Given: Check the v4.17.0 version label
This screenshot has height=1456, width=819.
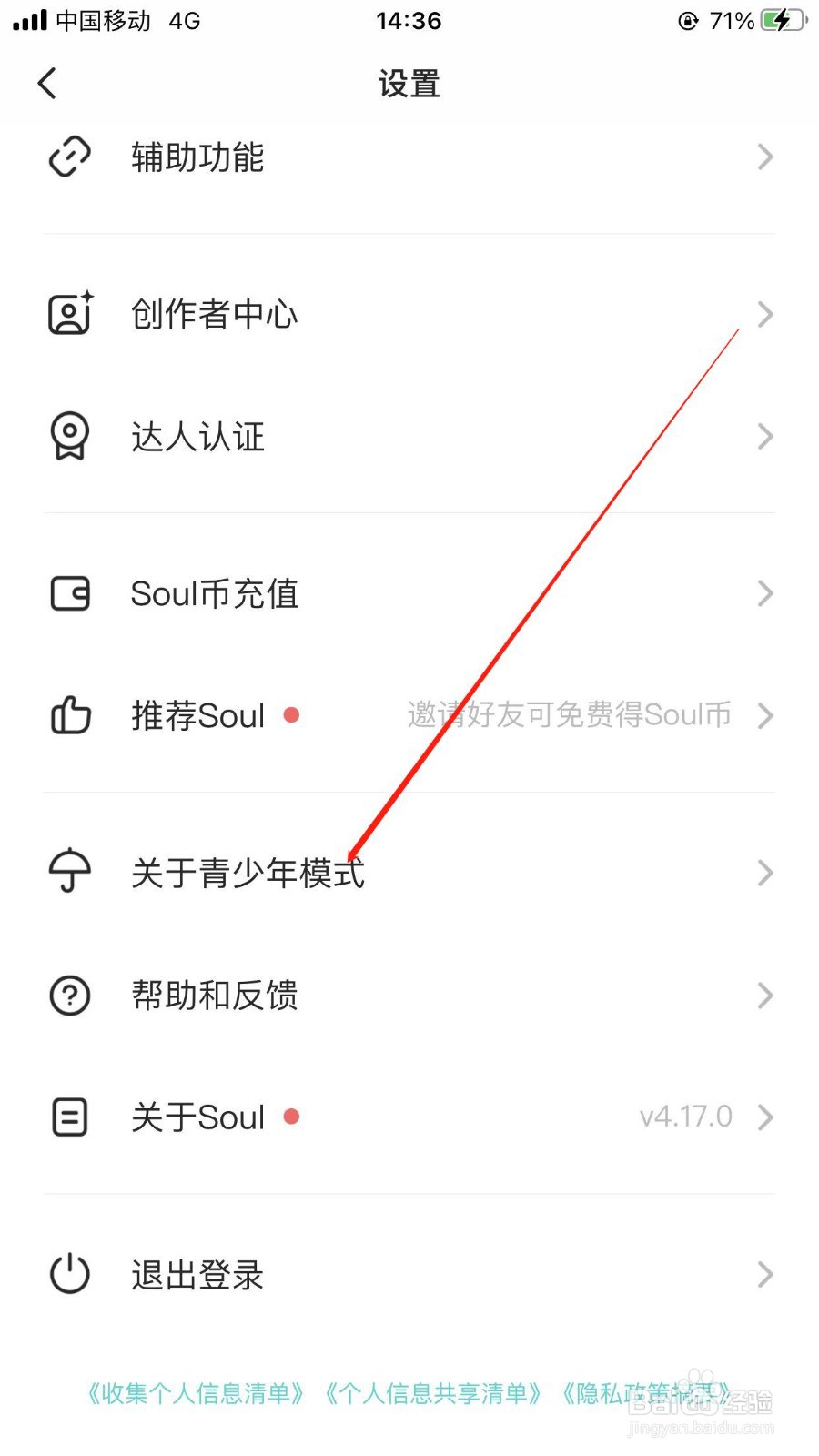Looking at the screenshot, I should 684,1117.
